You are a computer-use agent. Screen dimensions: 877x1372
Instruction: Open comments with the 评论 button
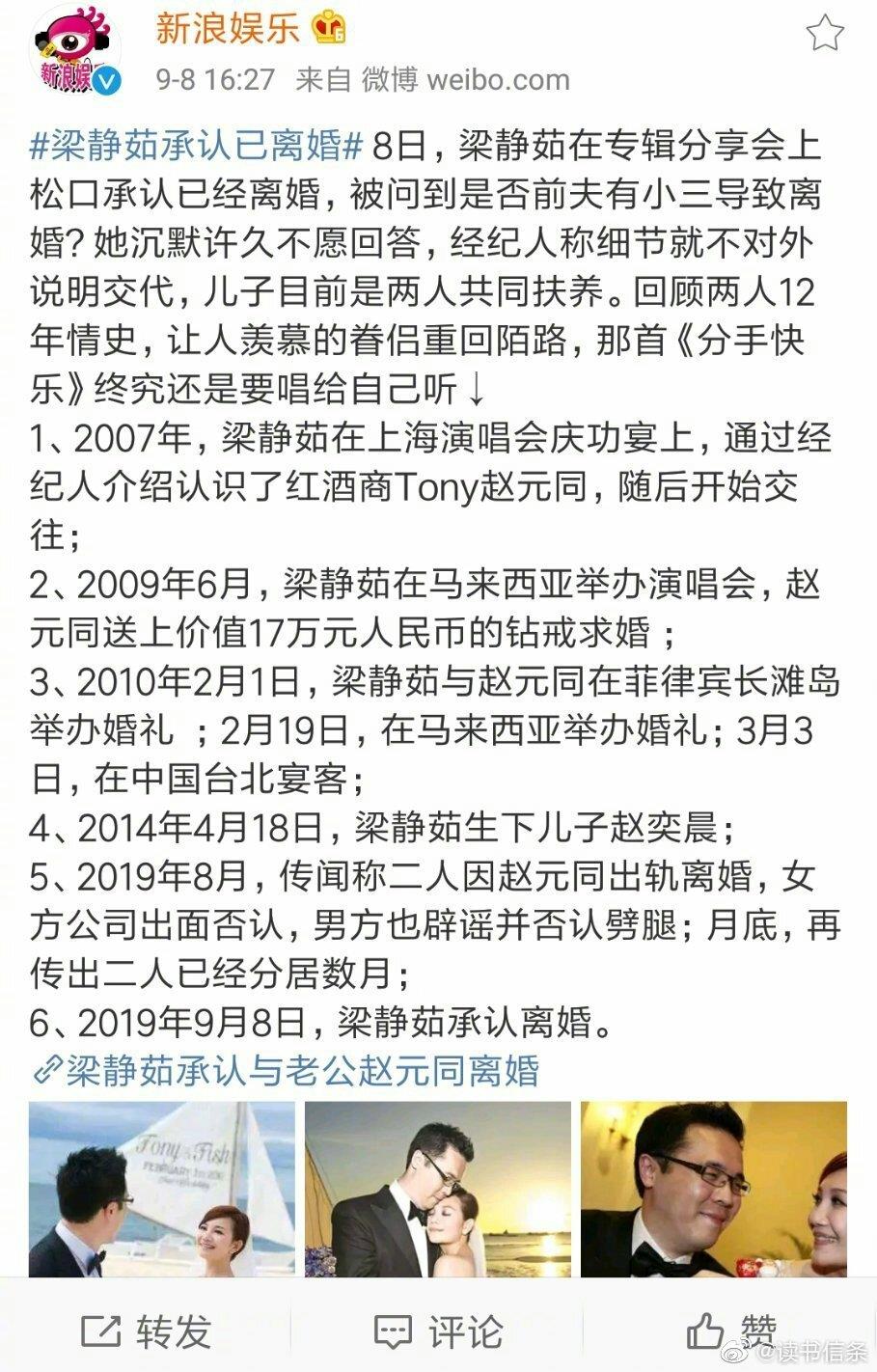[x=438, y=1331]
